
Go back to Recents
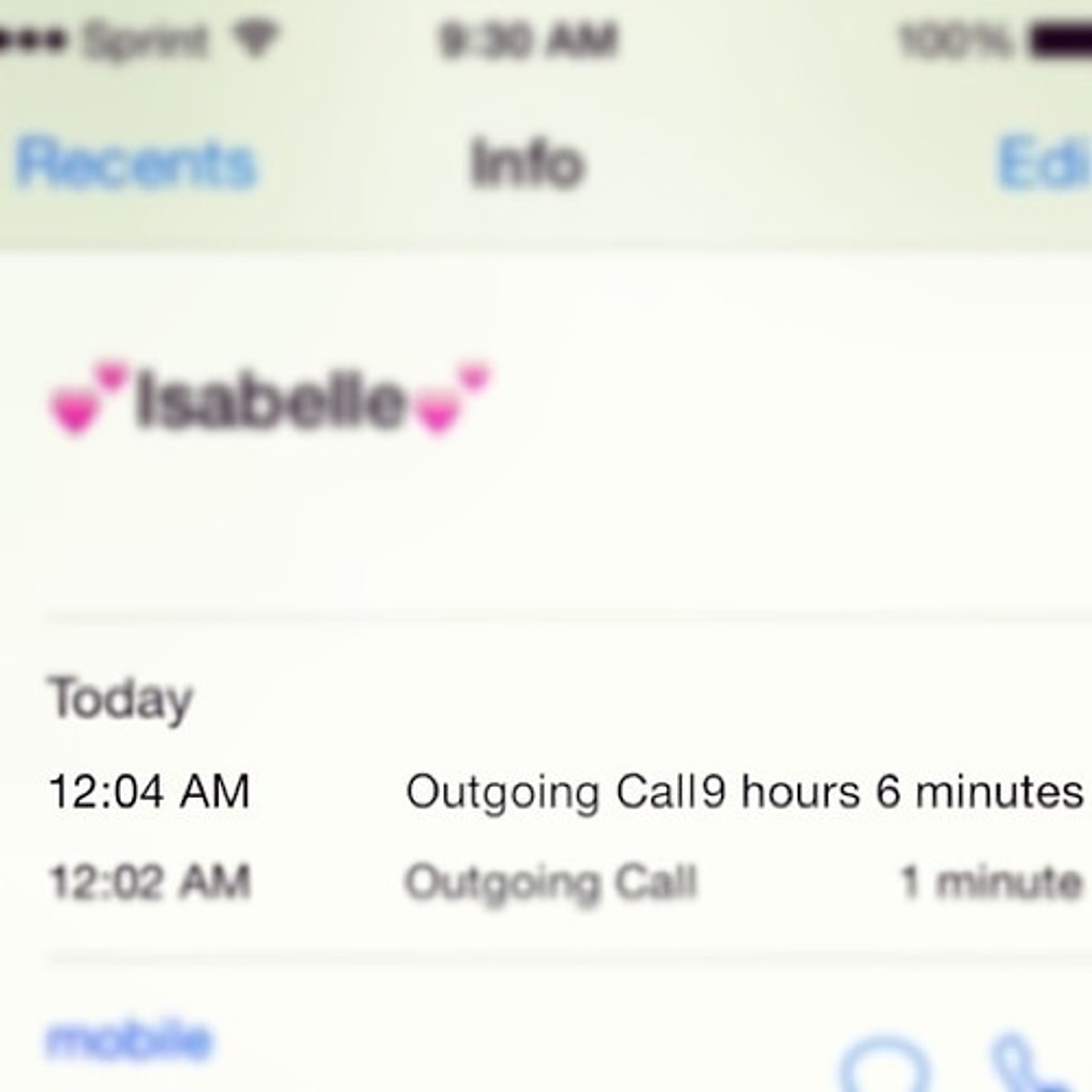tap(136, 164)
